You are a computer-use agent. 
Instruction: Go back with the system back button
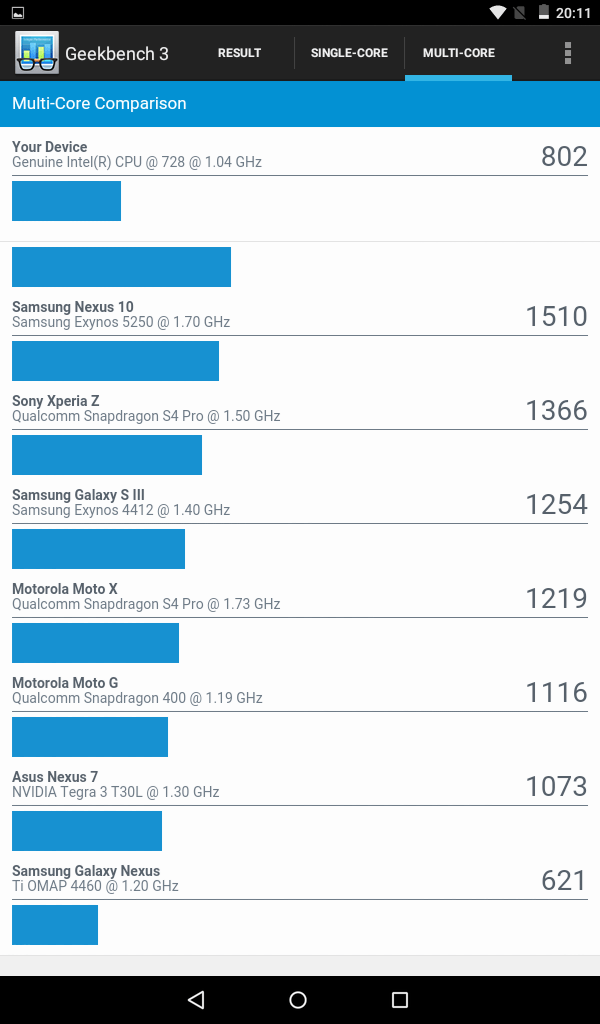pyautogui.click(x=196, y=999)
